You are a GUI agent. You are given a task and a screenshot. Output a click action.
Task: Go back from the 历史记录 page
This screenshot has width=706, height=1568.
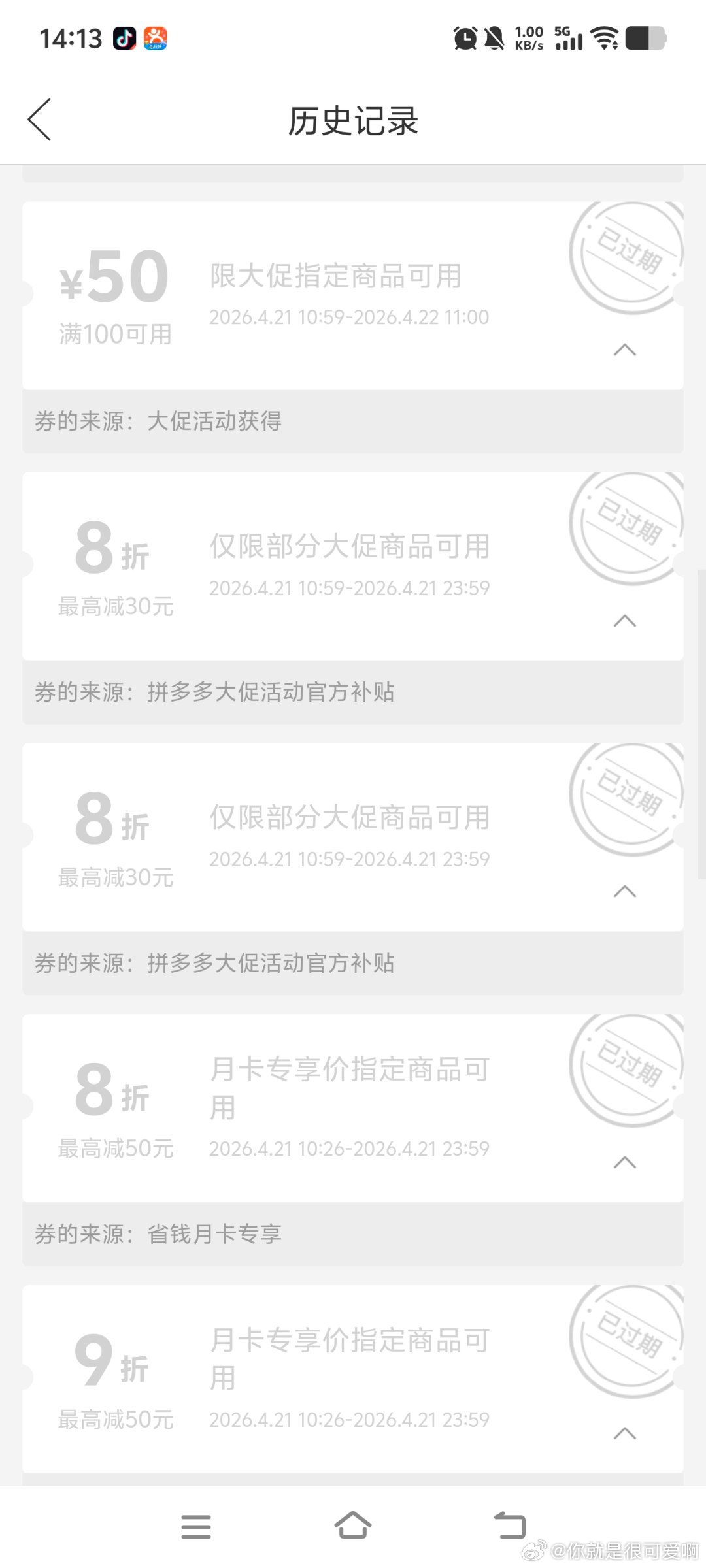[x=39, y=120]
